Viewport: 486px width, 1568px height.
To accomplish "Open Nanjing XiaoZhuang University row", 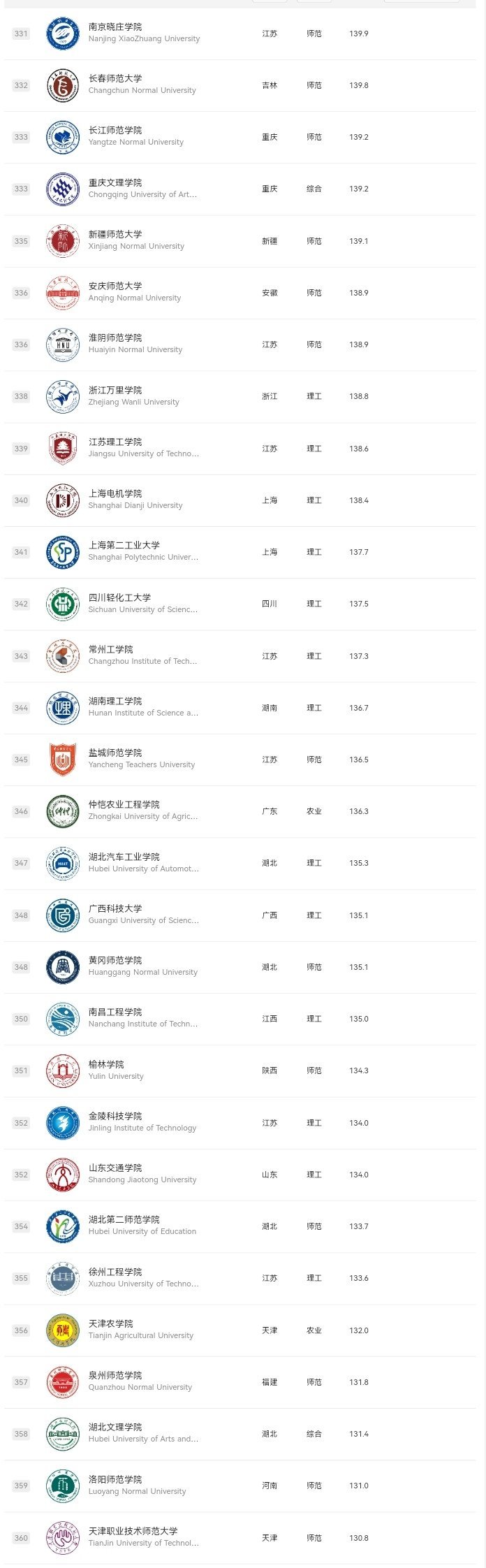I will pyautogui.click(x=240, y=34).
